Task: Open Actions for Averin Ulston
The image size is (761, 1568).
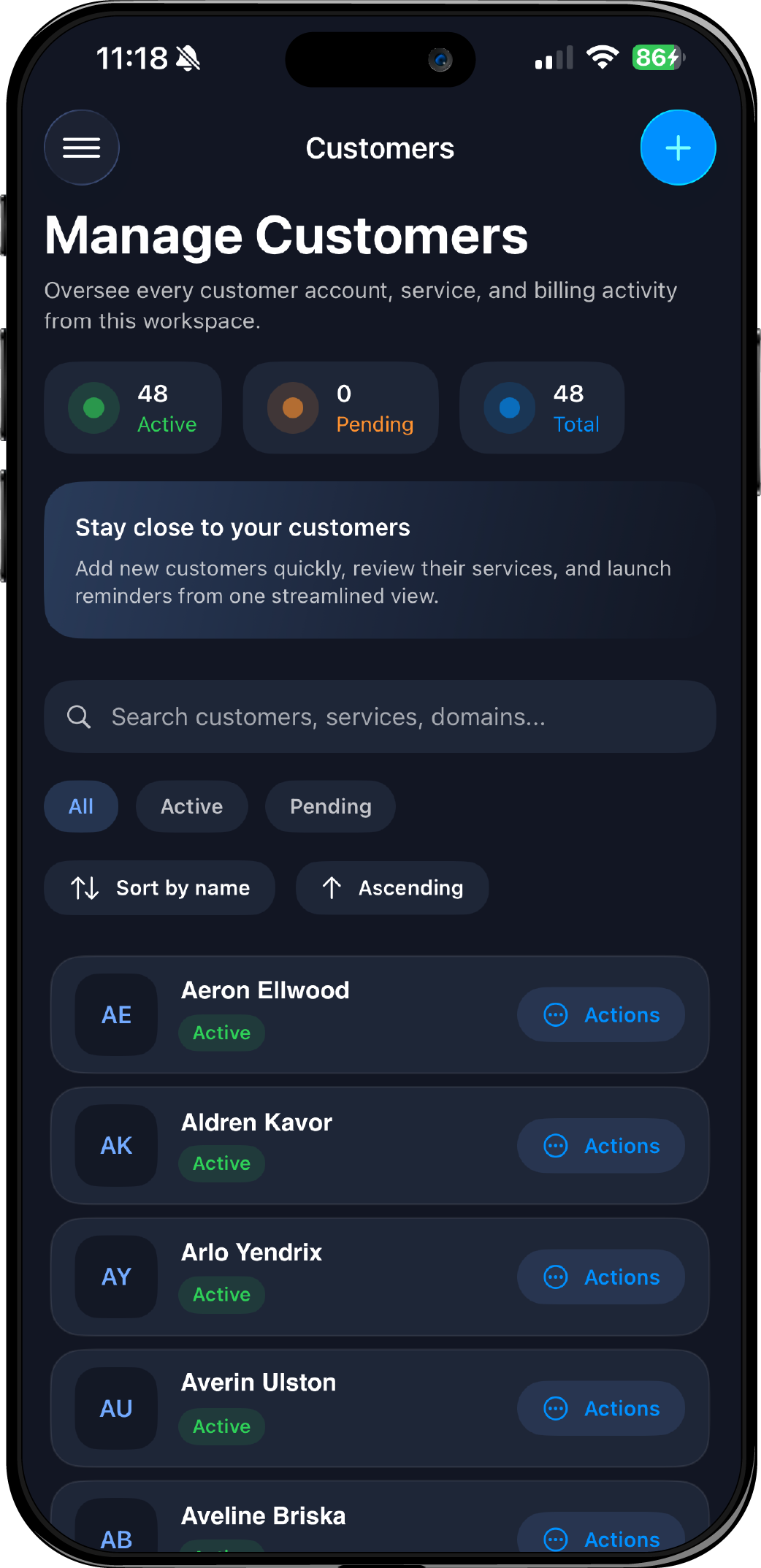Action: pyautogui.click(x=601, y=1408)
